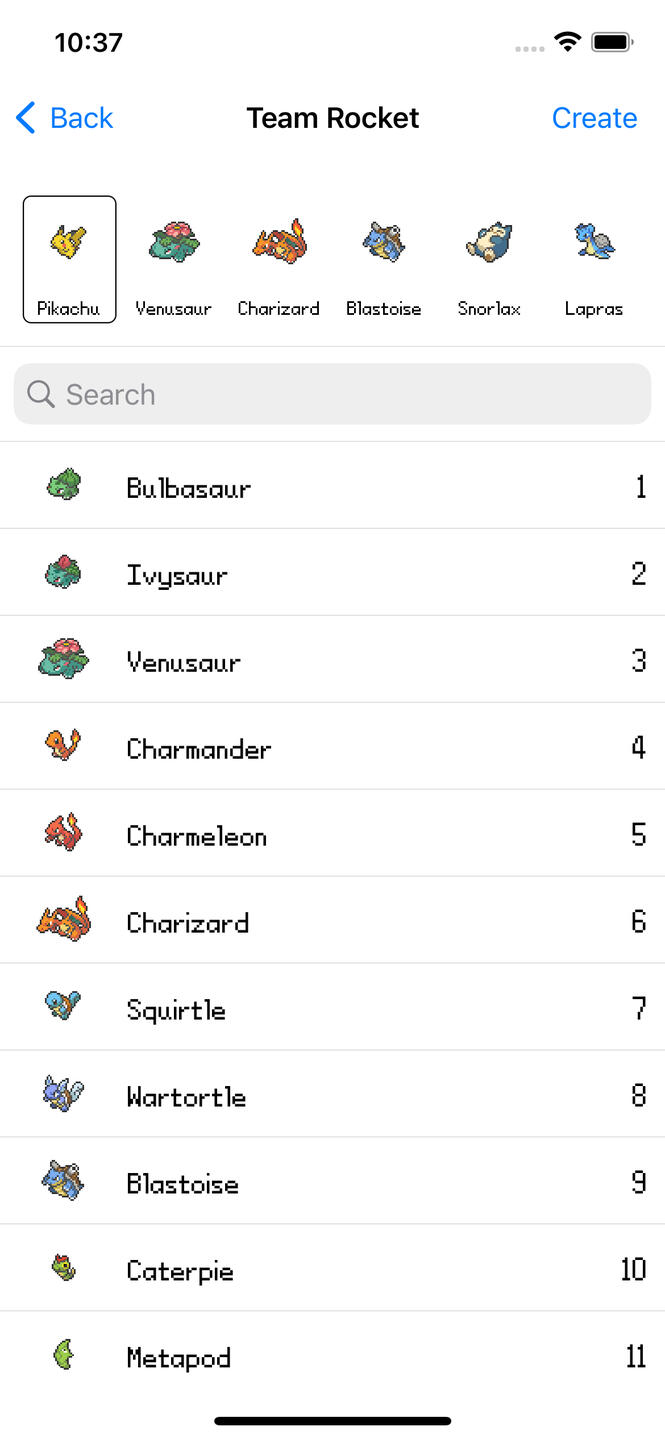
Task: Choose Charmeleon from the list
Action: 332,835
